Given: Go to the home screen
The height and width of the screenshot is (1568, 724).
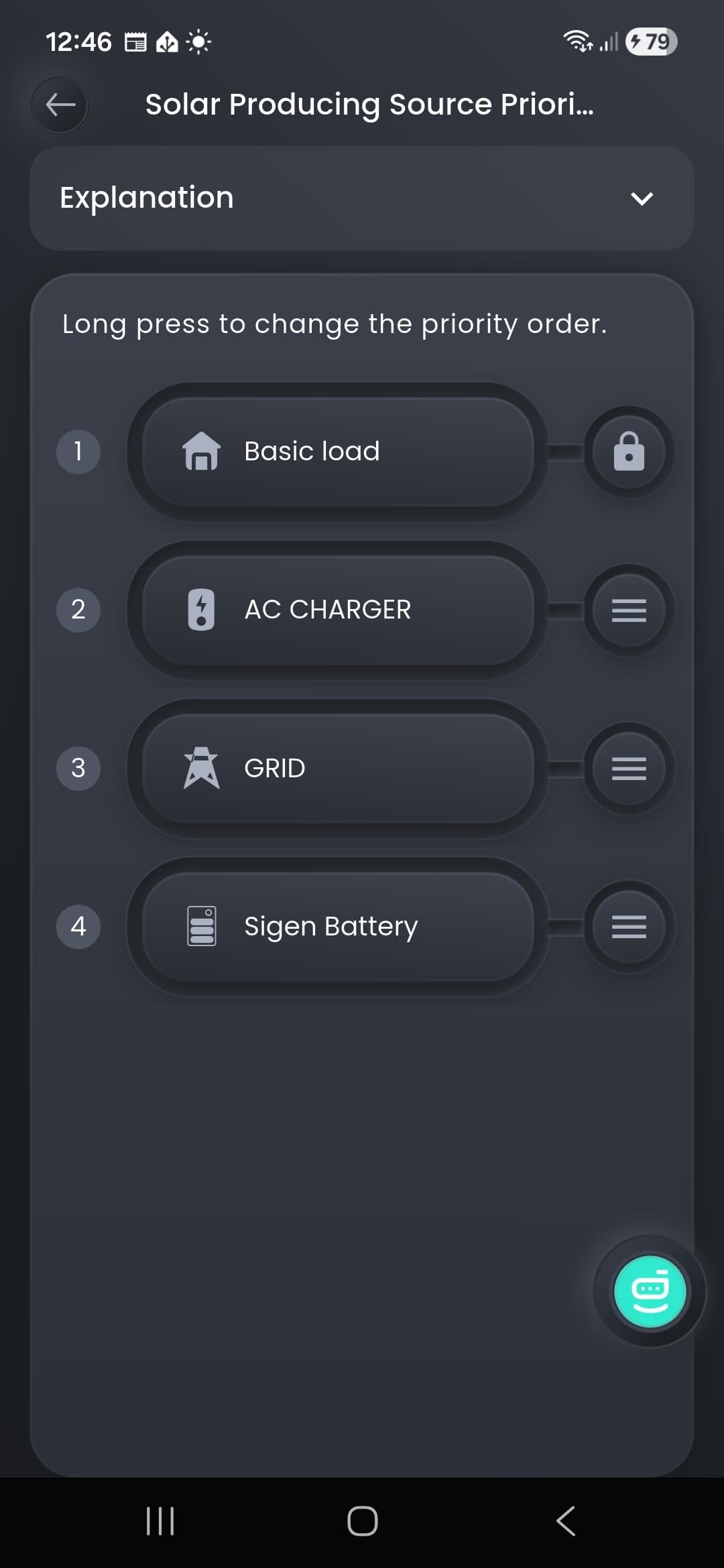Looking at the screenshot, I should [x=362, y=1520].
